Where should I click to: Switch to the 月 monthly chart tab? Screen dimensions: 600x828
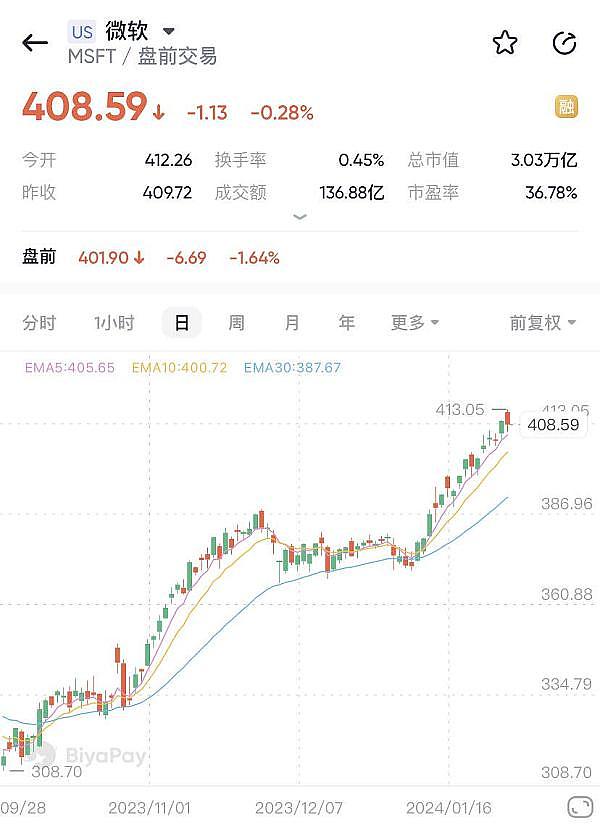coord(292,323)
